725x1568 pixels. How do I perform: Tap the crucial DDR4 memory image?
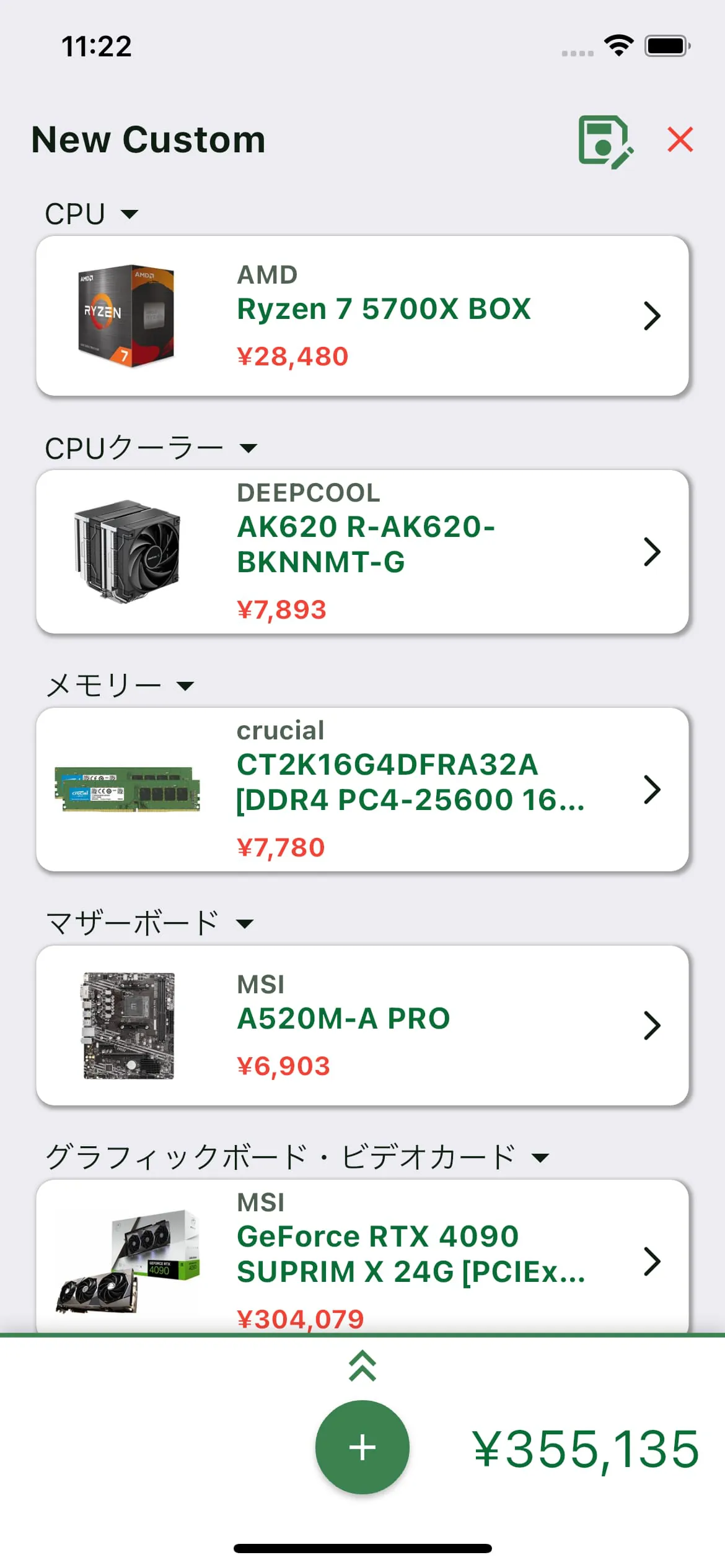[127, 789]
